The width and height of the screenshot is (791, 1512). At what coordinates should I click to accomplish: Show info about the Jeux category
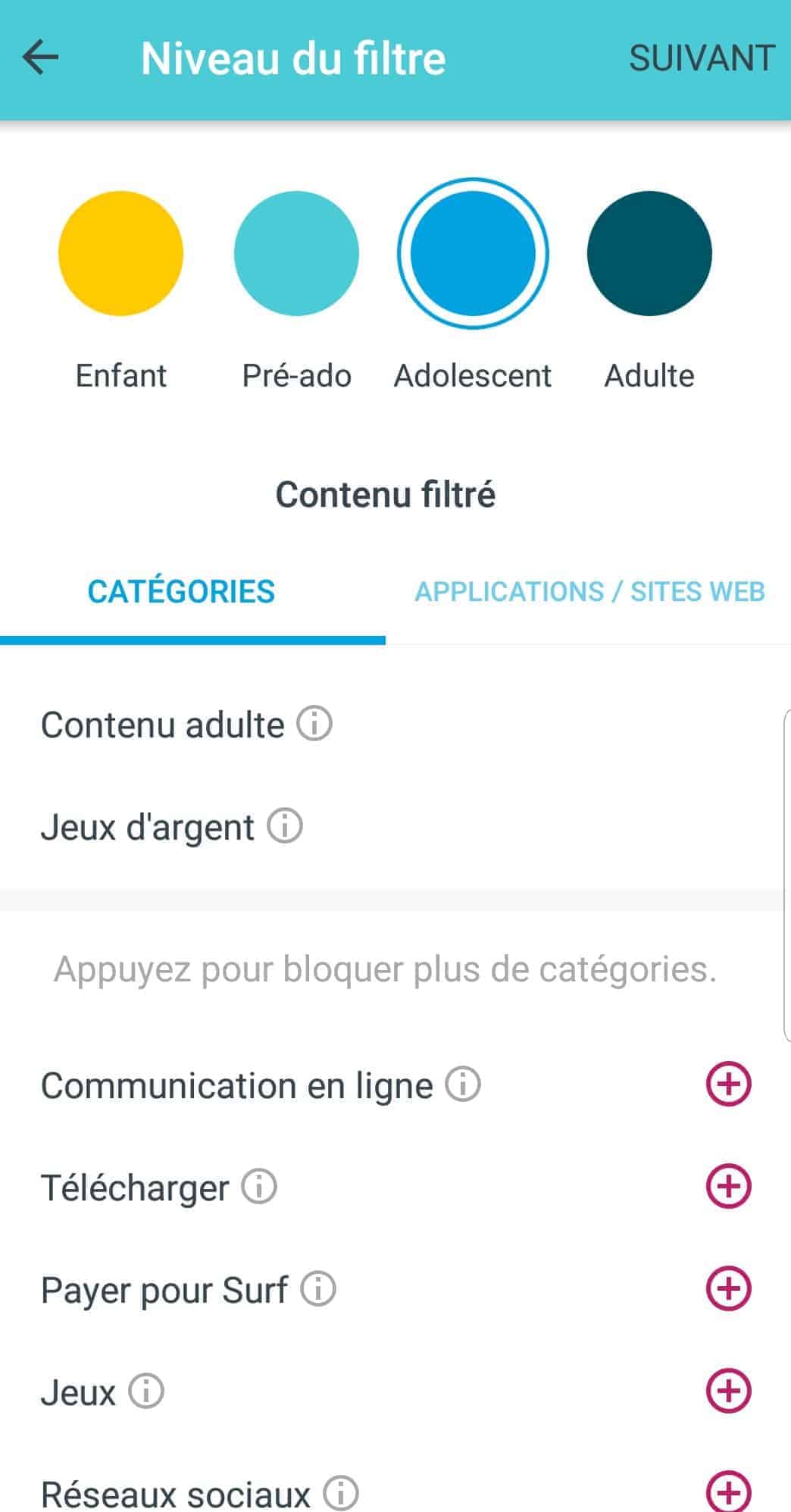[x=146, y=1391]
